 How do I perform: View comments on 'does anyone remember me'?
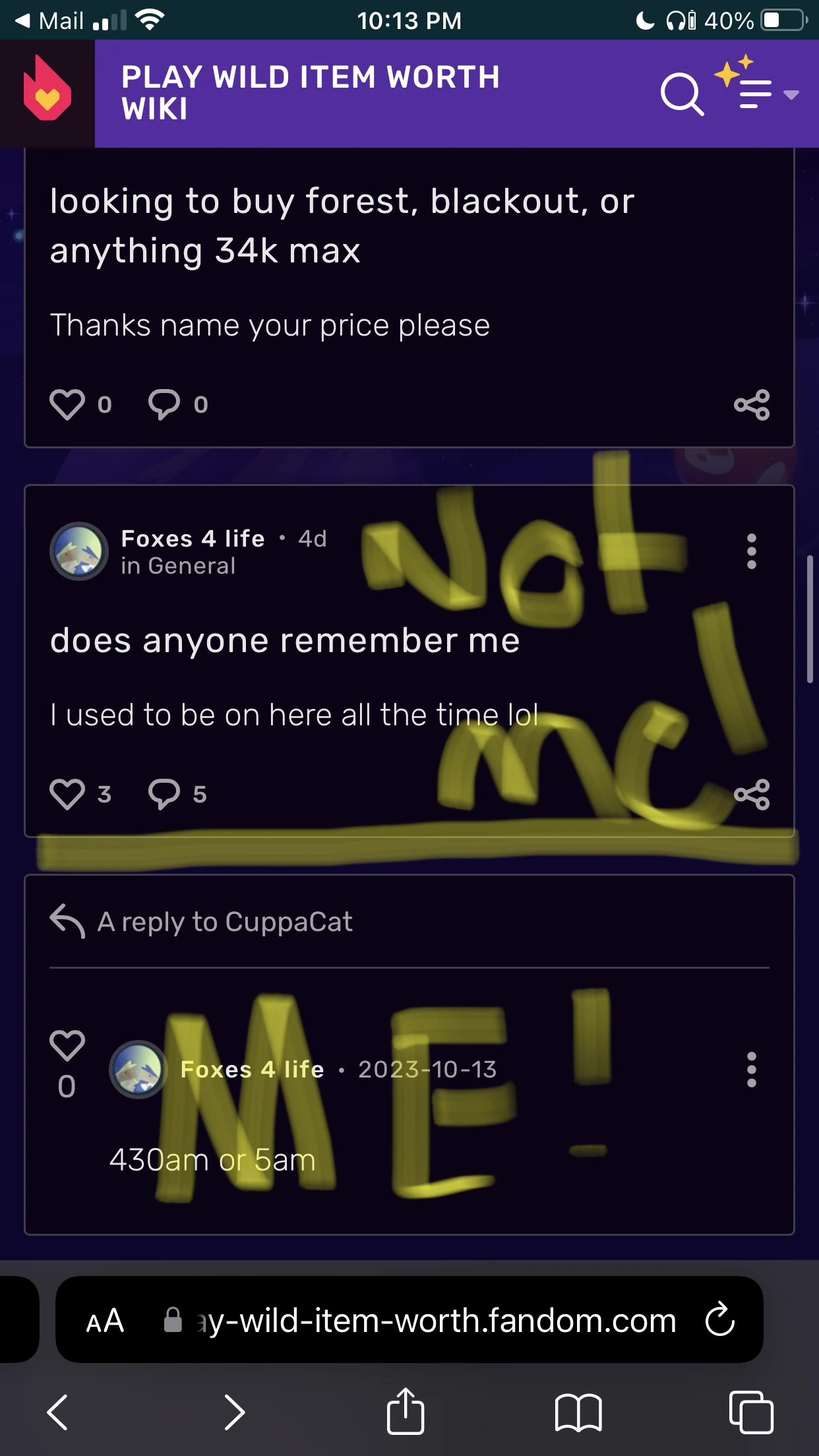coord(164,794)
